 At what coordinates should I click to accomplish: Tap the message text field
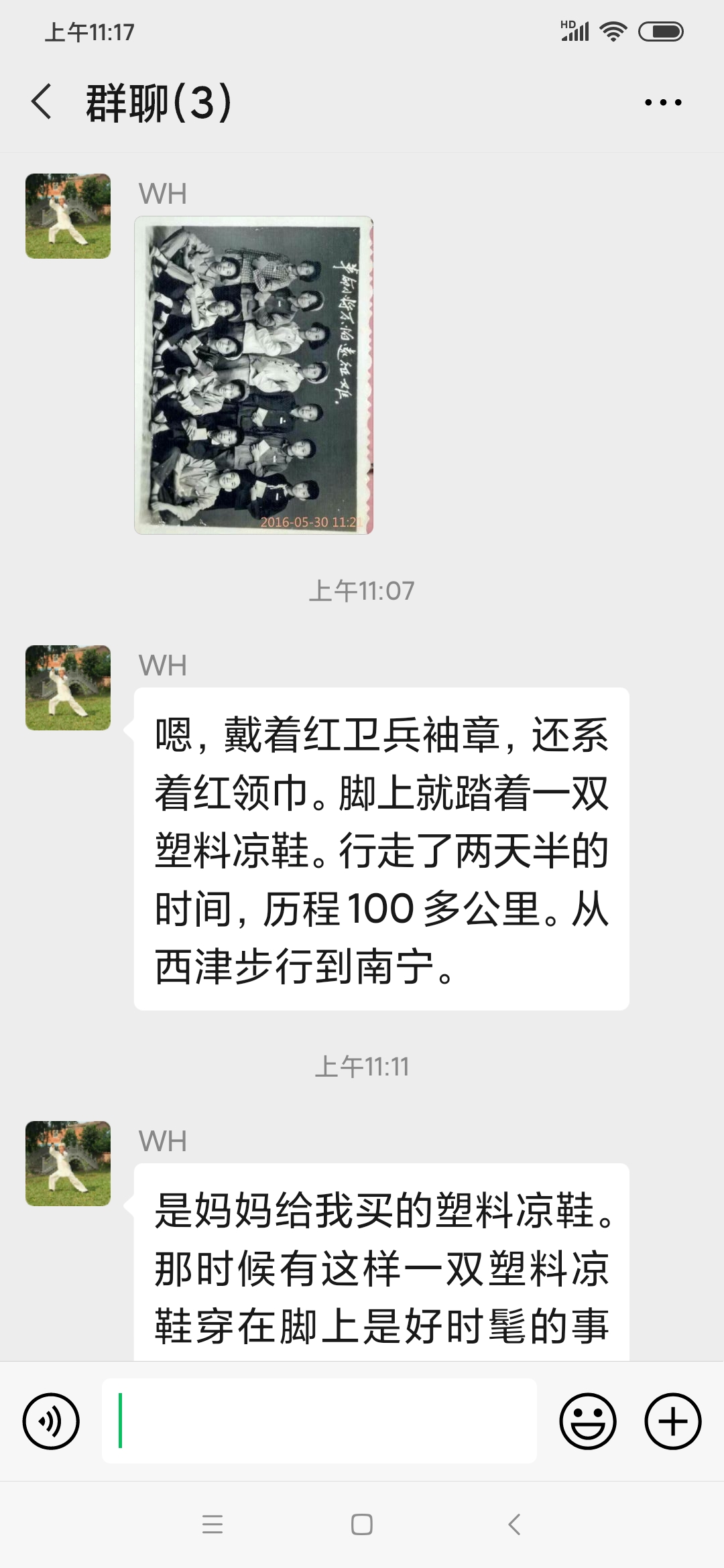tap(319, 1421)
